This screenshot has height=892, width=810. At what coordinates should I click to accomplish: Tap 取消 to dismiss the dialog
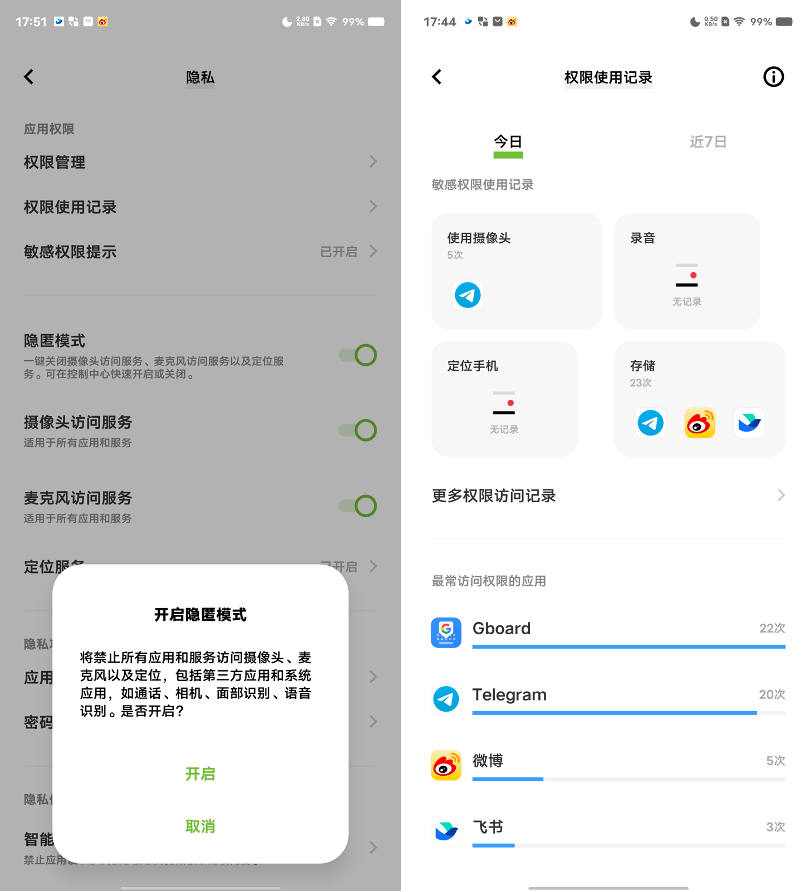tap(200, 826)
